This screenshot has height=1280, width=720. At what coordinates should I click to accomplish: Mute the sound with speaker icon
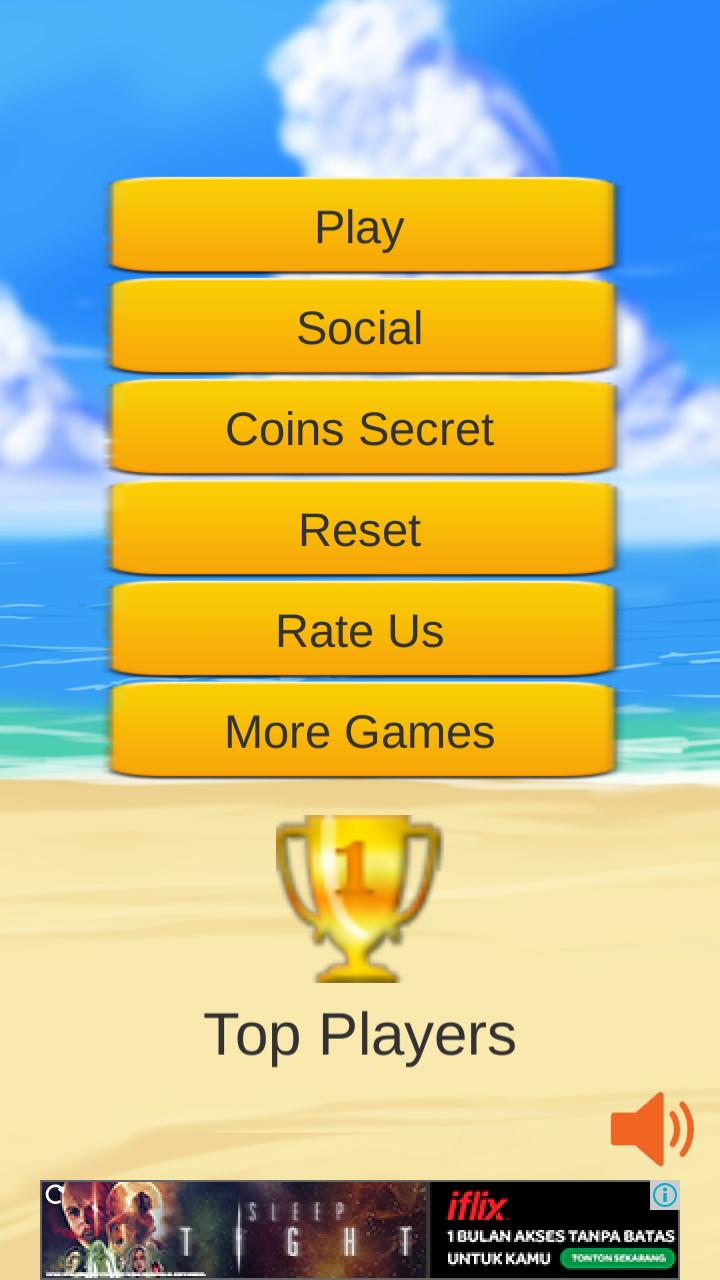(x=651, y=1129)
